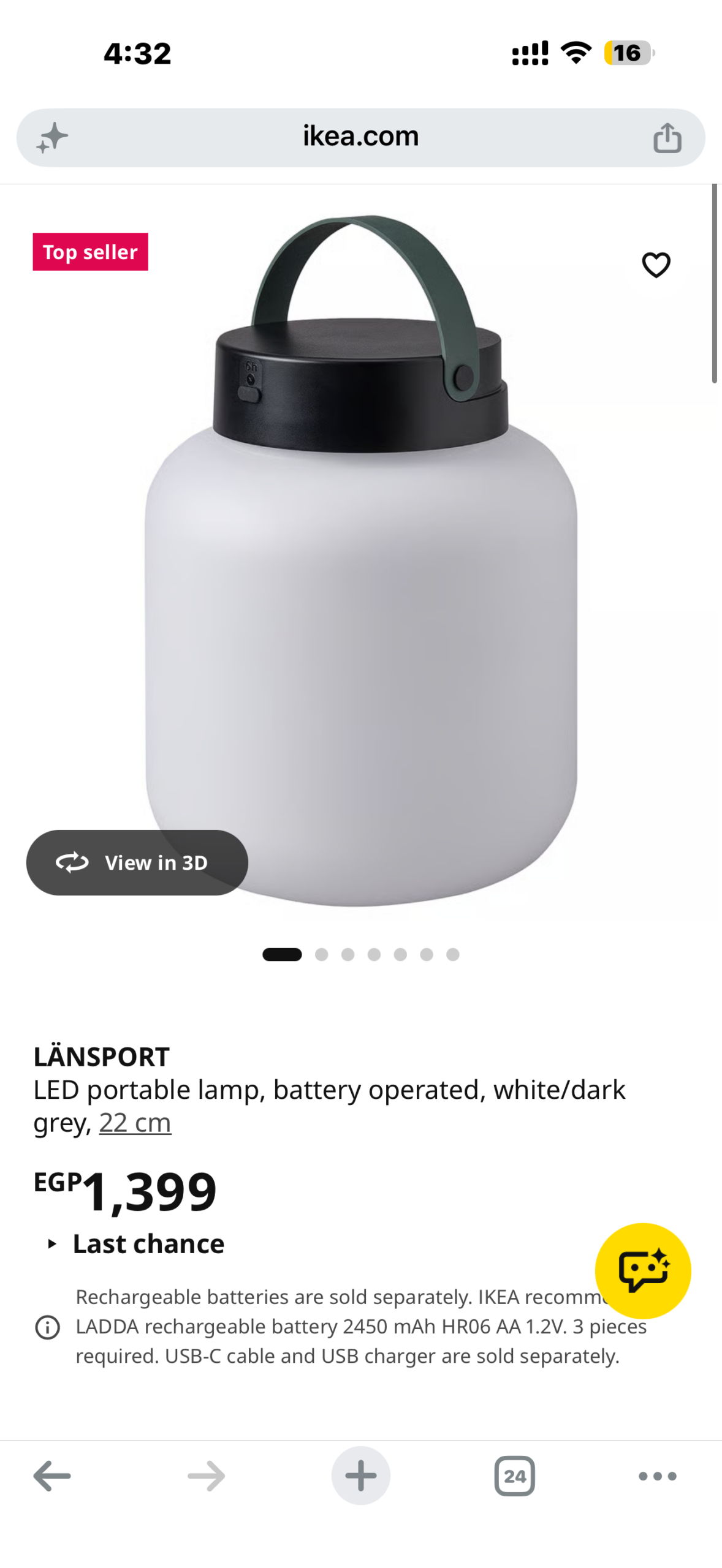Screen dimensions: 722x1568
Task: Expand the Last chance details
Action: click(x=135, y=1243)
